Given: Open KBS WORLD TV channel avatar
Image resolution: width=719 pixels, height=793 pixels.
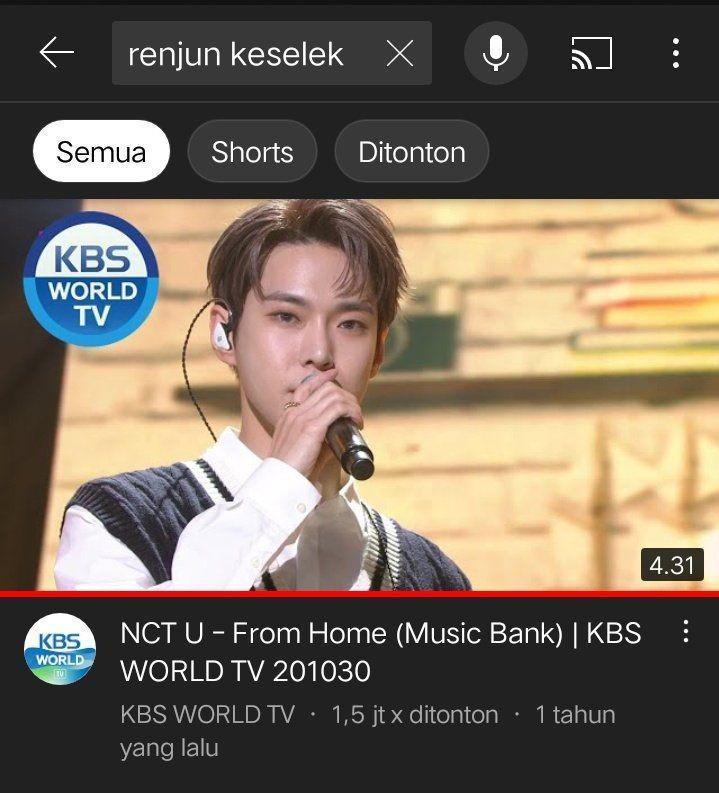Looking at the screenshot, I should (x=60, y=650).
